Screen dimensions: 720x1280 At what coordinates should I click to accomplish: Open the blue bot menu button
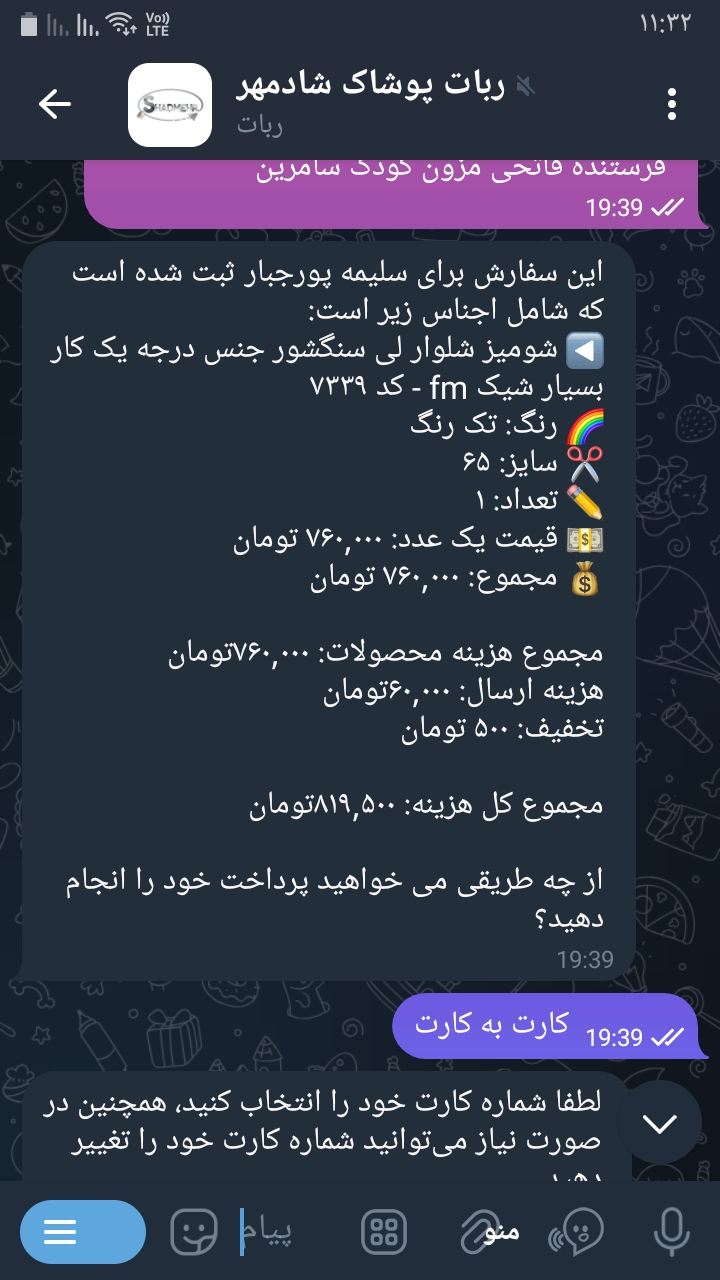(82, 1232)
